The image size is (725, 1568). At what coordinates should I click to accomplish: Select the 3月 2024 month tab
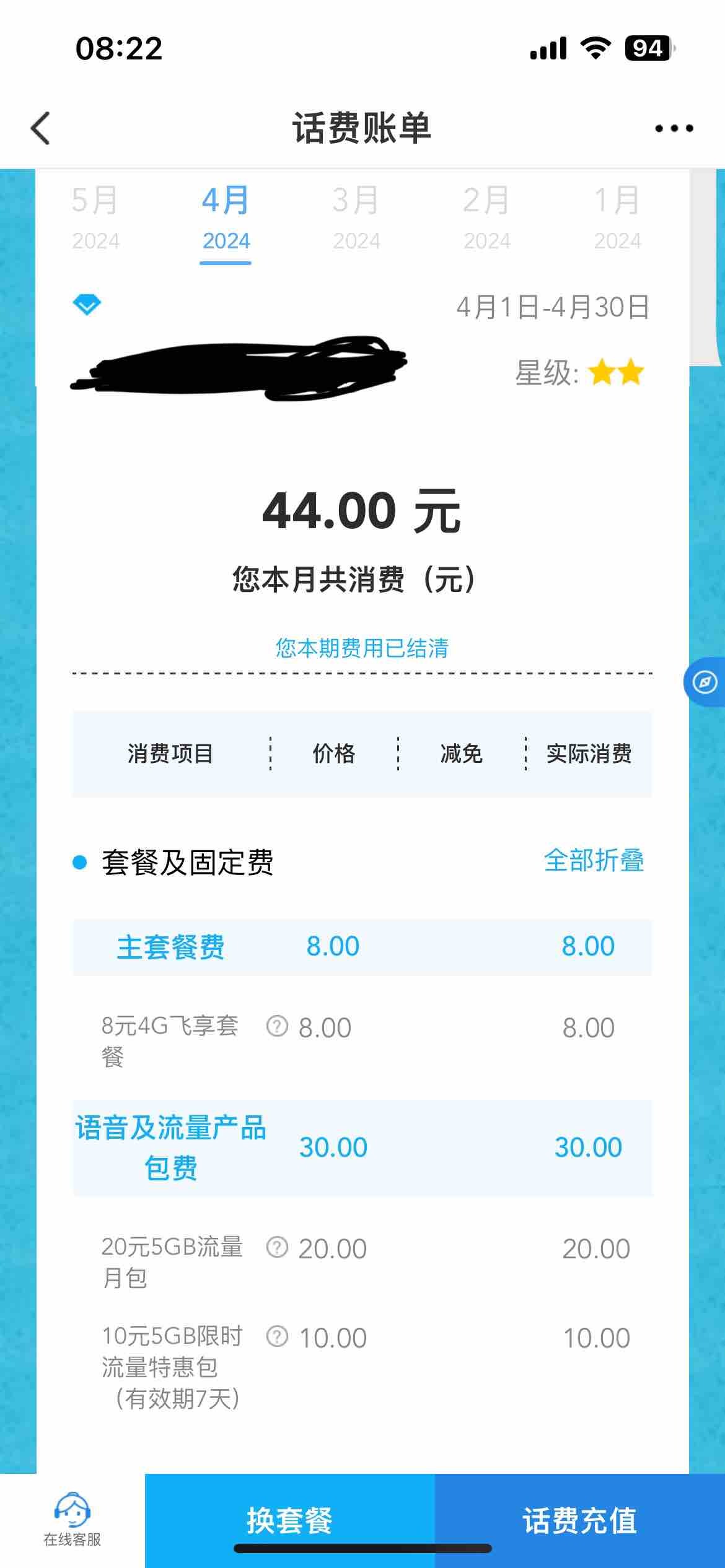pos(356,217)
